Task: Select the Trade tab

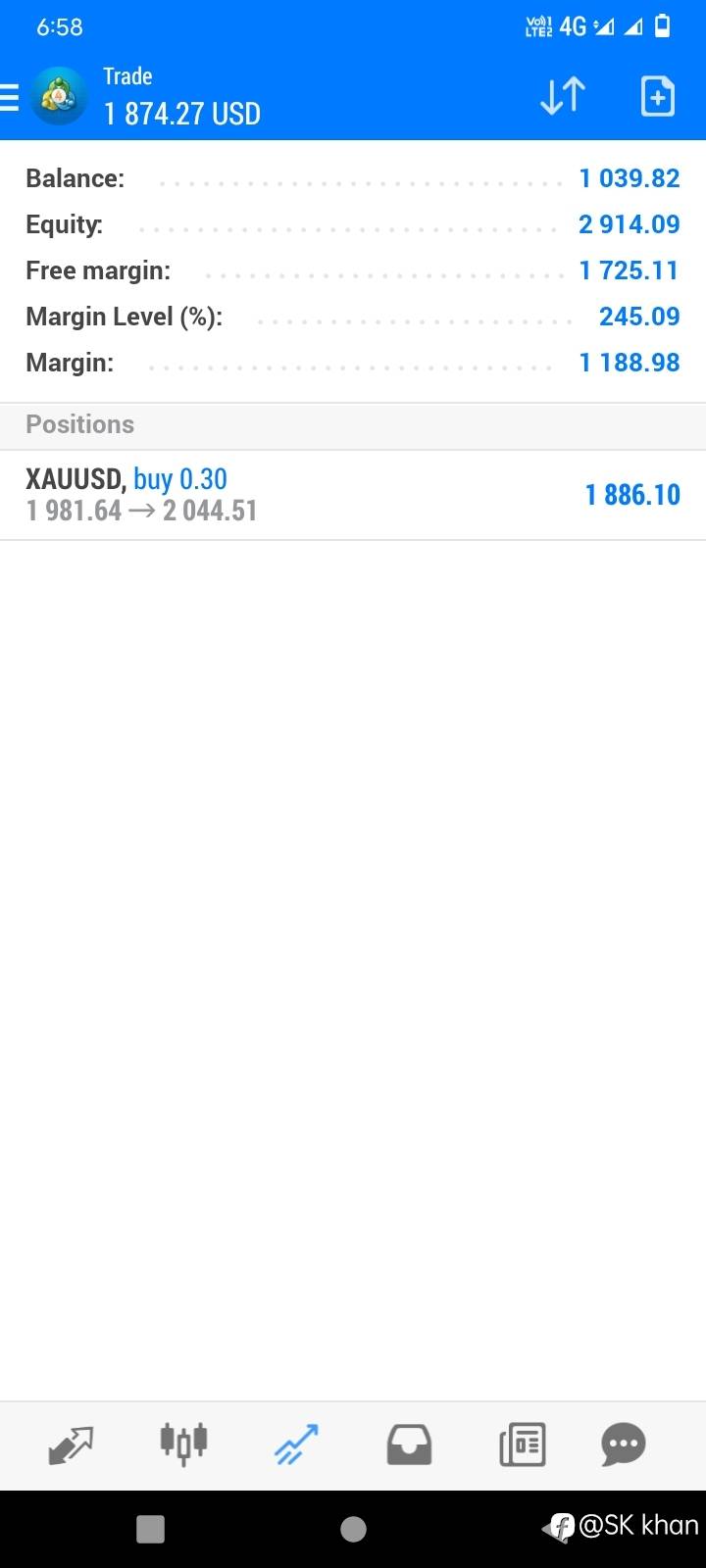Action: point(296,1445)
